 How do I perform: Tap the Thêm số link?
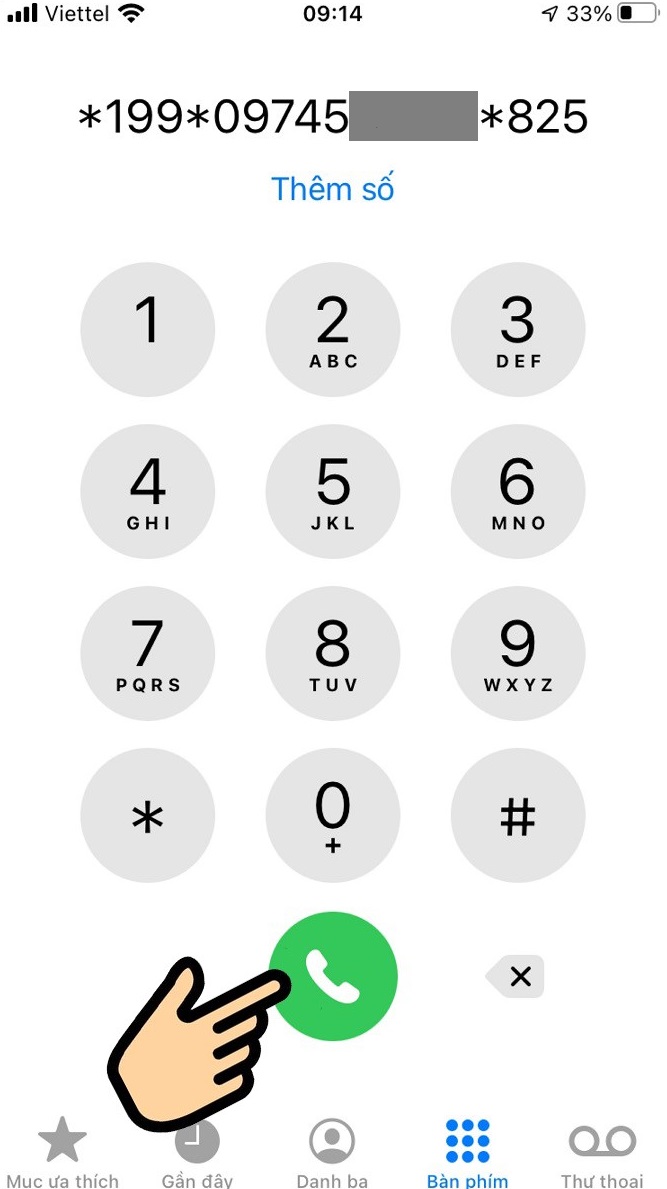pyautogui.click(x=333, y=189)
